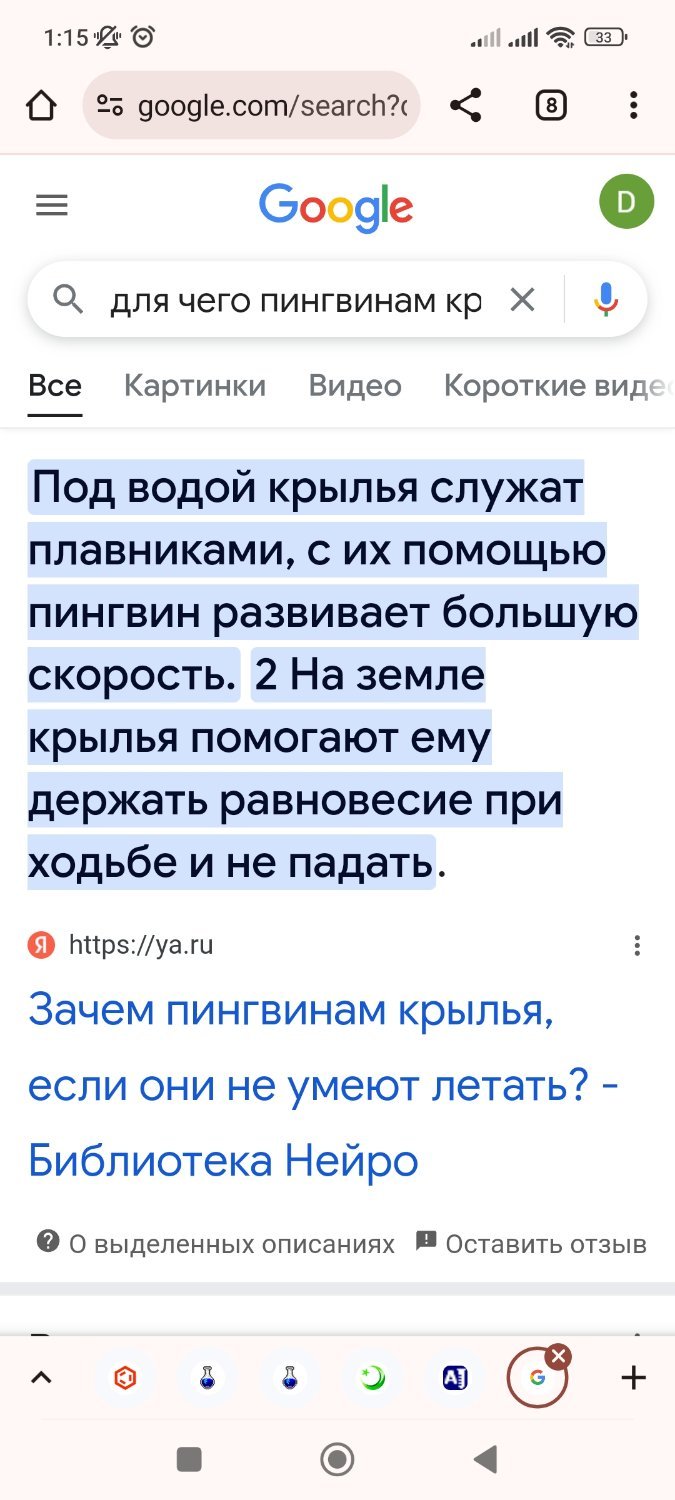Edit the search query about penguins

(295, 299)
